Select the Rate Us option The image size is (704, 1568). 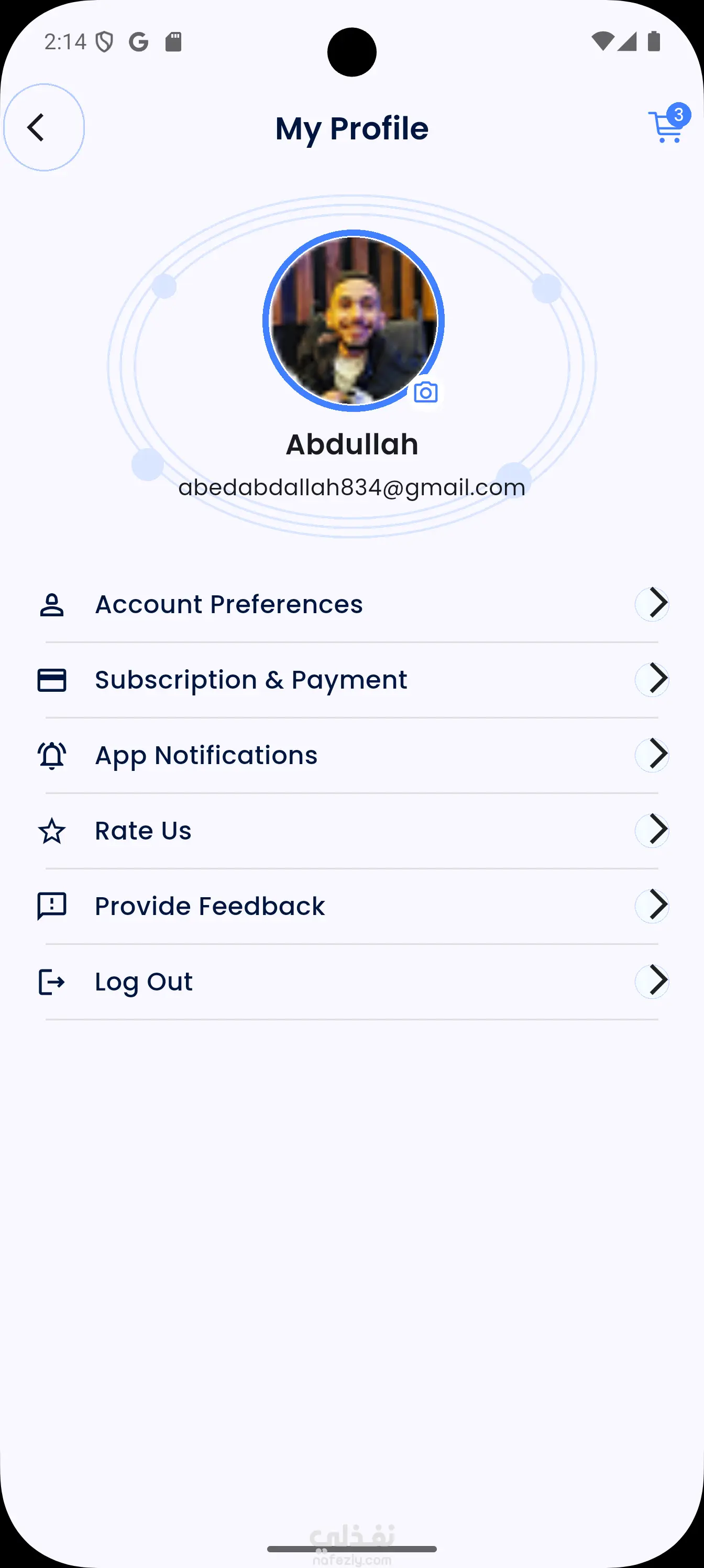coord(143,831)
